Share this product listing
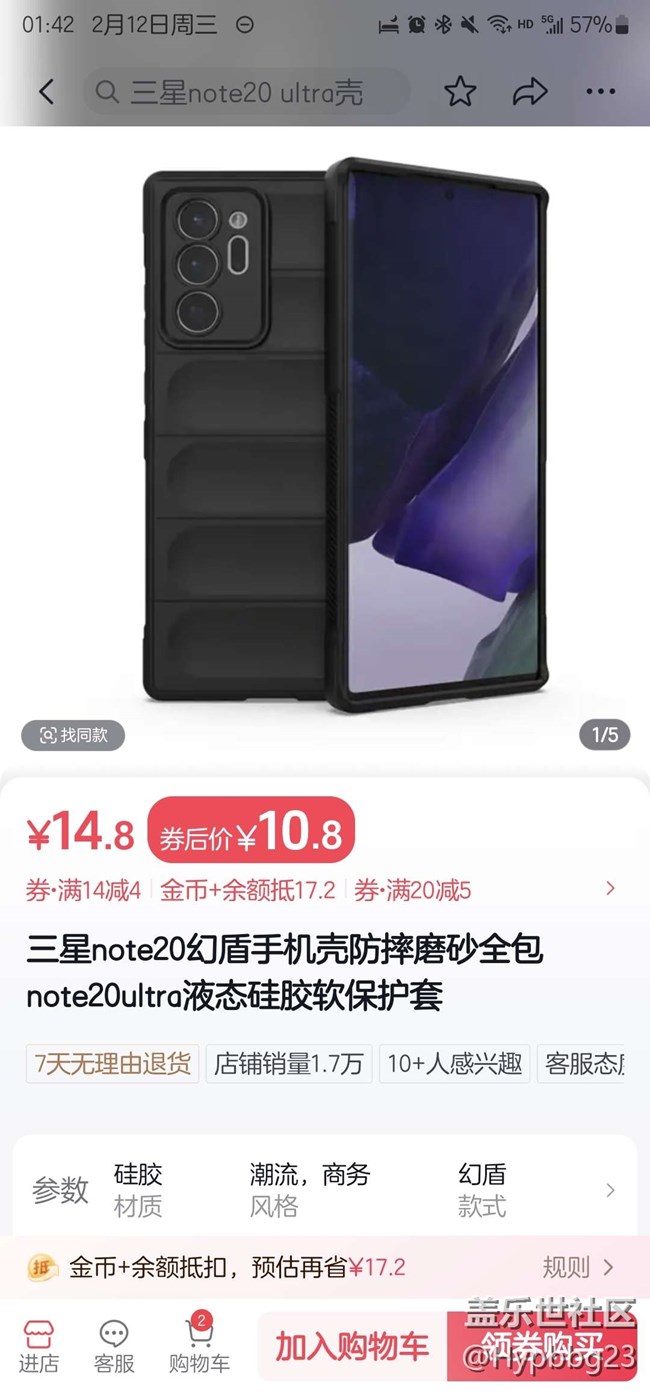 point(530,92)
